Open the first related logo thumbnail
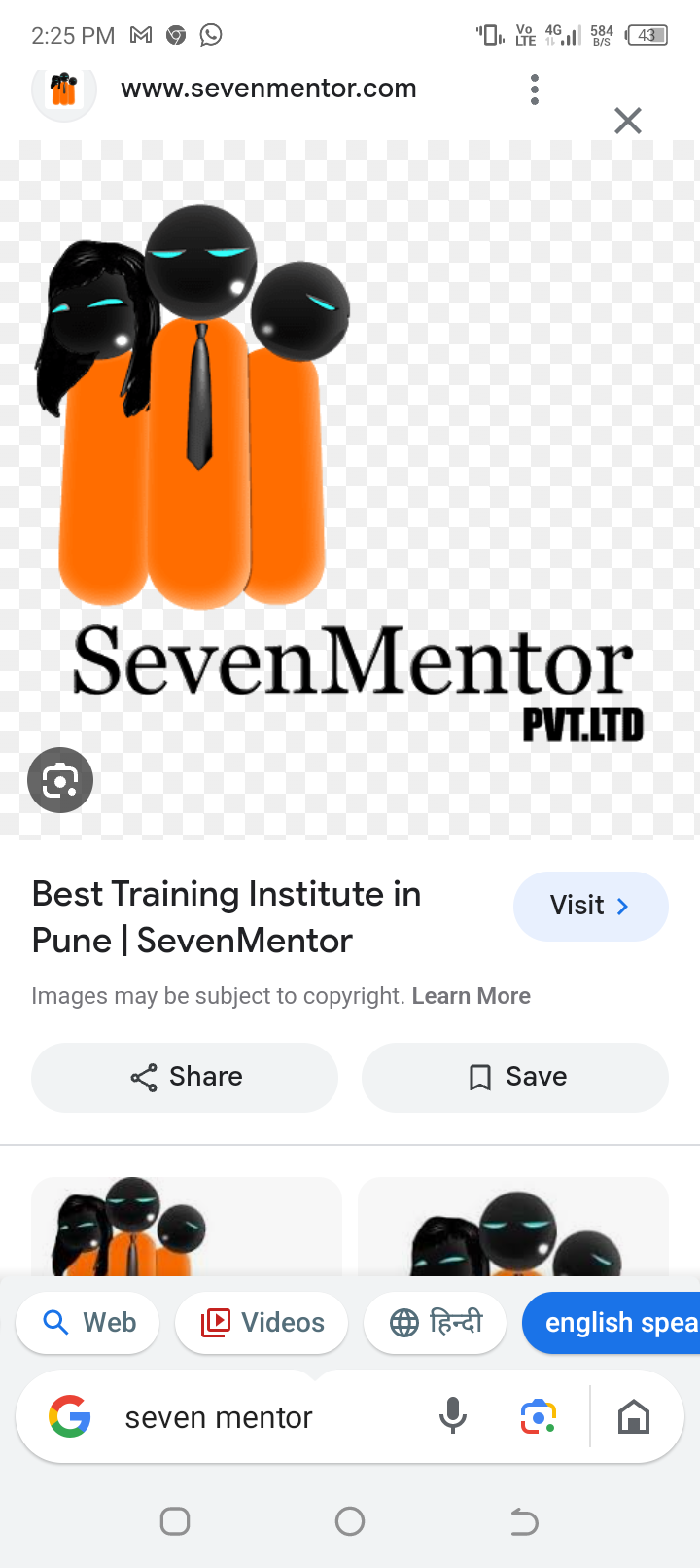This screenshot has width=700, height=1568. point(186,1228)
